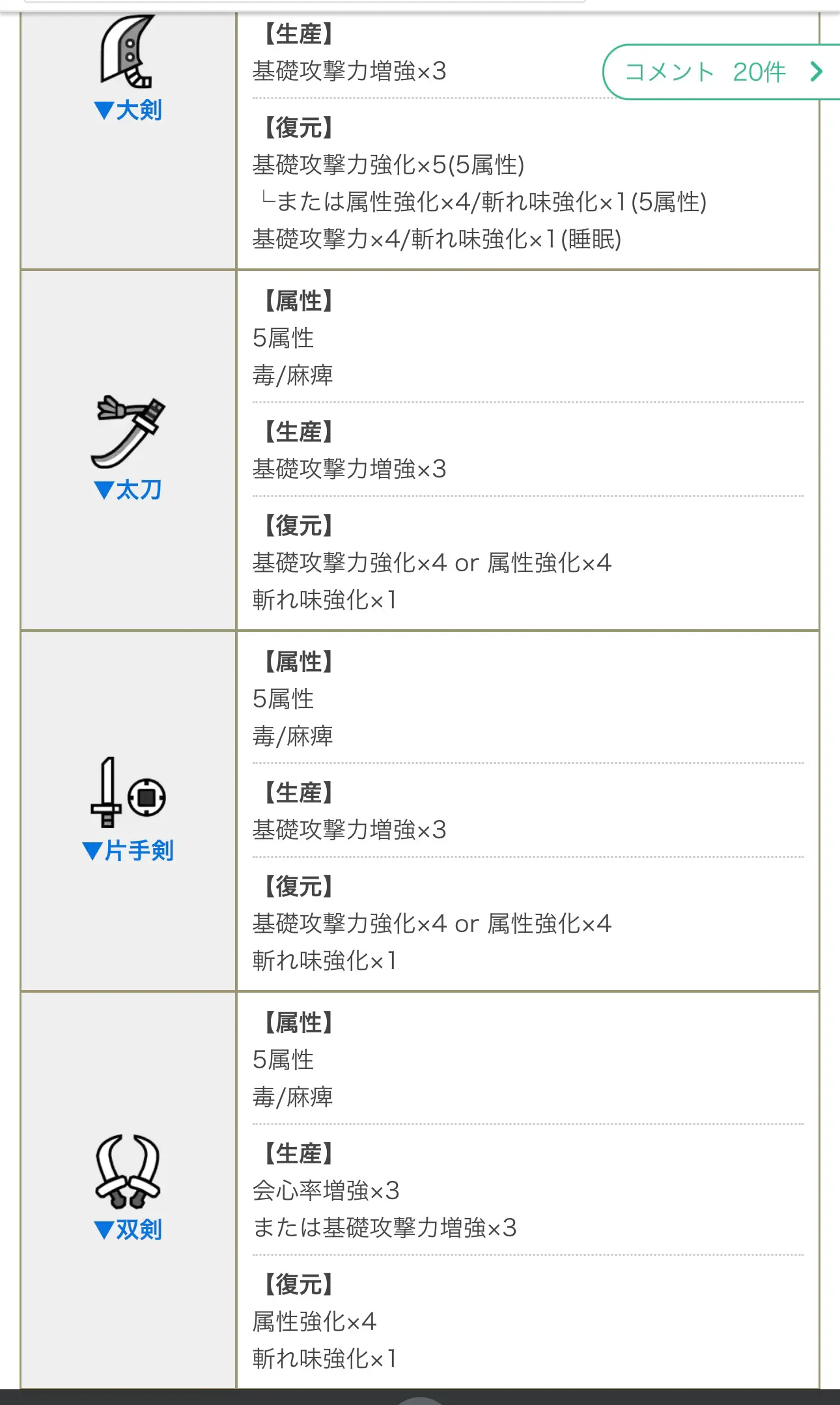Select the 双剣 weapon link
Image resolution: width=840 pixels, height=1405 pixels.
tap(128, 1230)
